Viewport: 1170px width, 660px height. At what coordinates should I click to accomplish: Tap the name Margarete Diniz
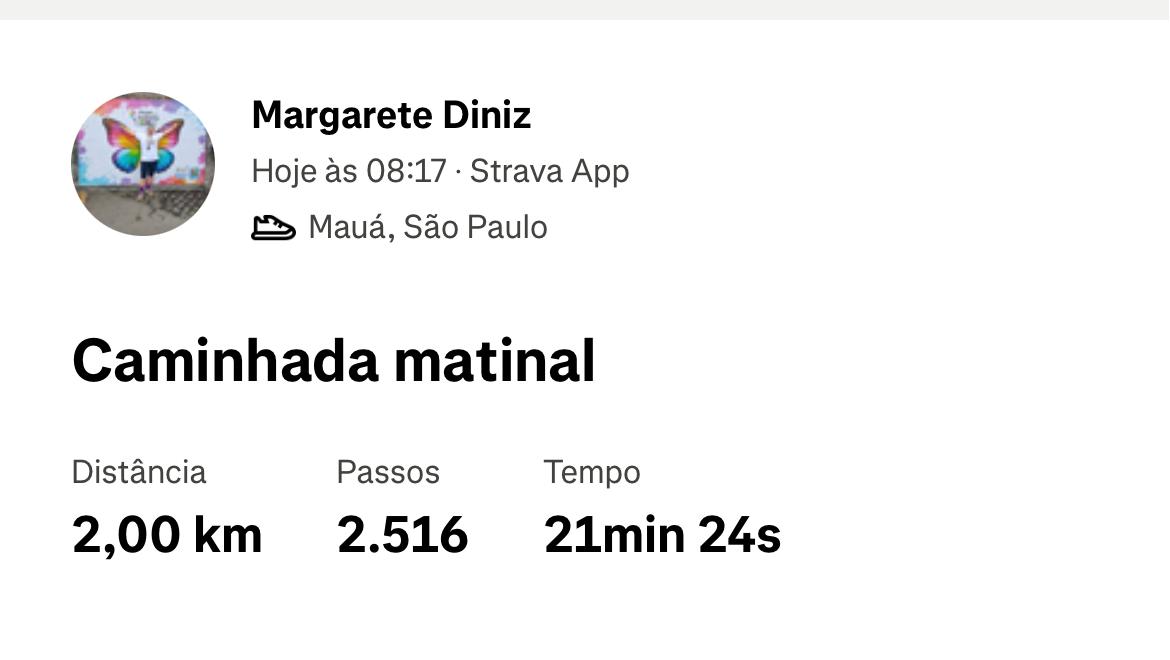[391, 115]
